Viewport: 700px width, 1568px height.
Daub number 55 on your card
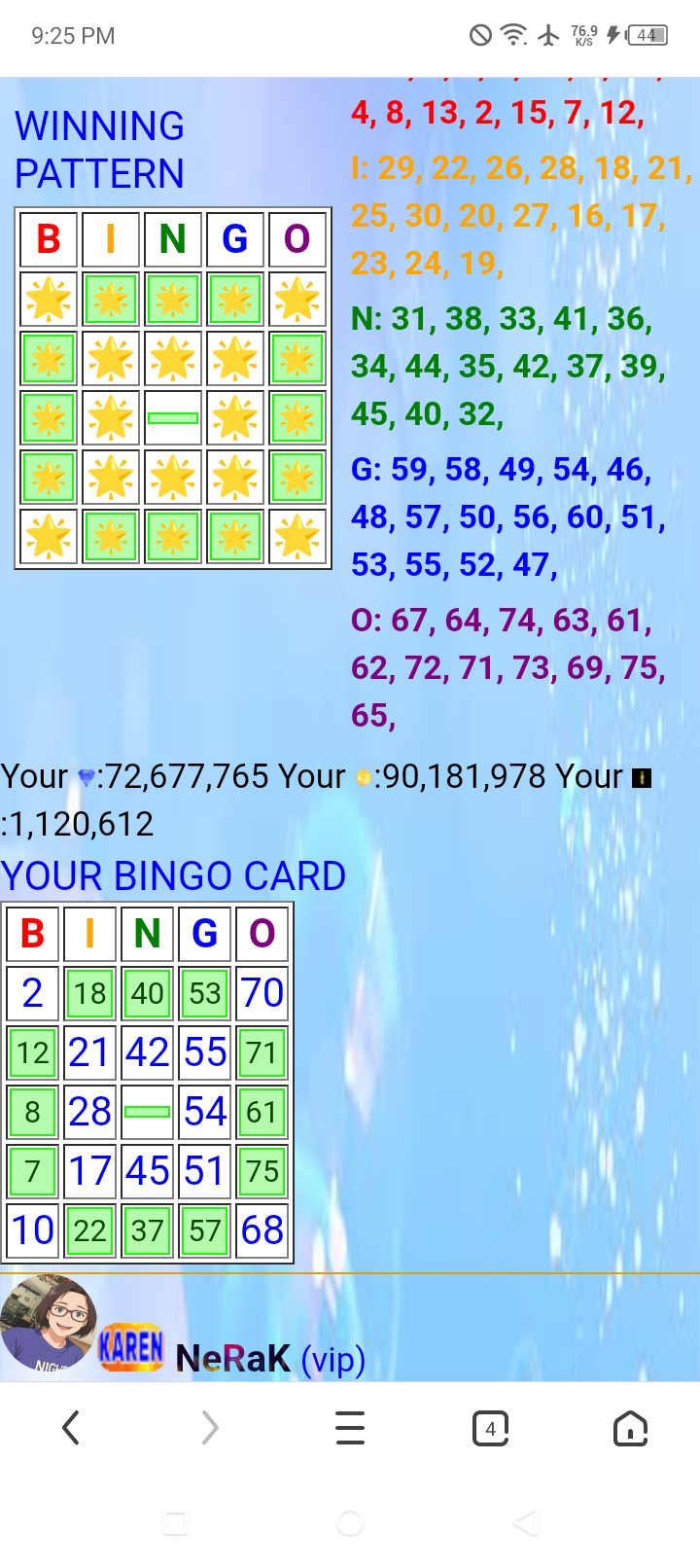(x=205, y=1052)
